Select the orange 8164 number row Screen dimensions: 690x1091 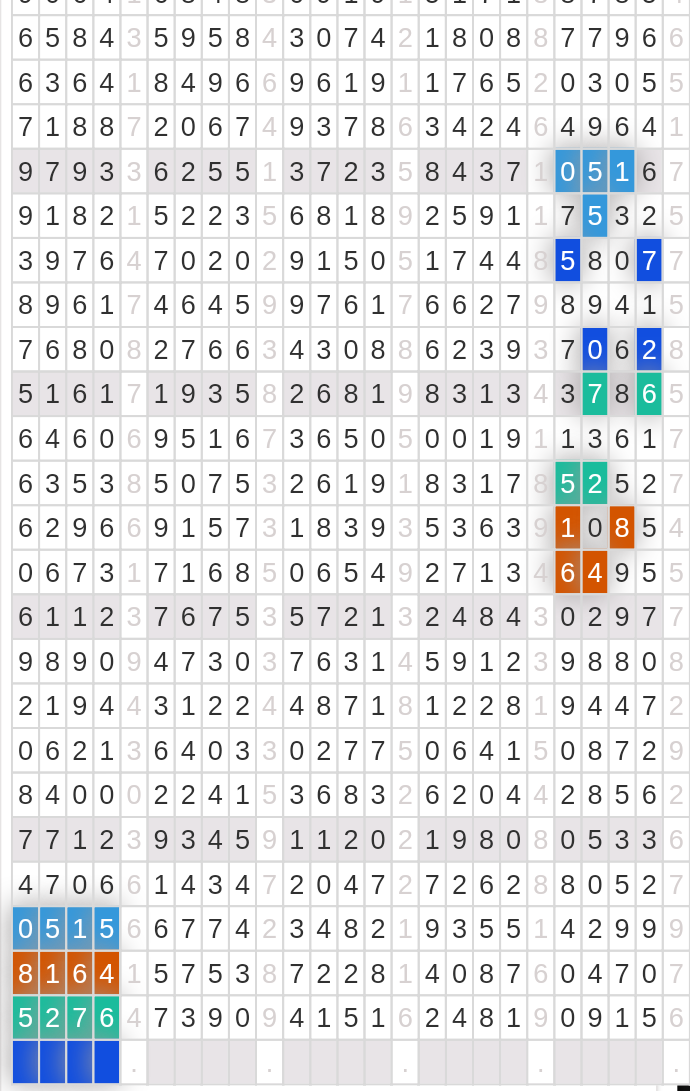tap(66, 973)
